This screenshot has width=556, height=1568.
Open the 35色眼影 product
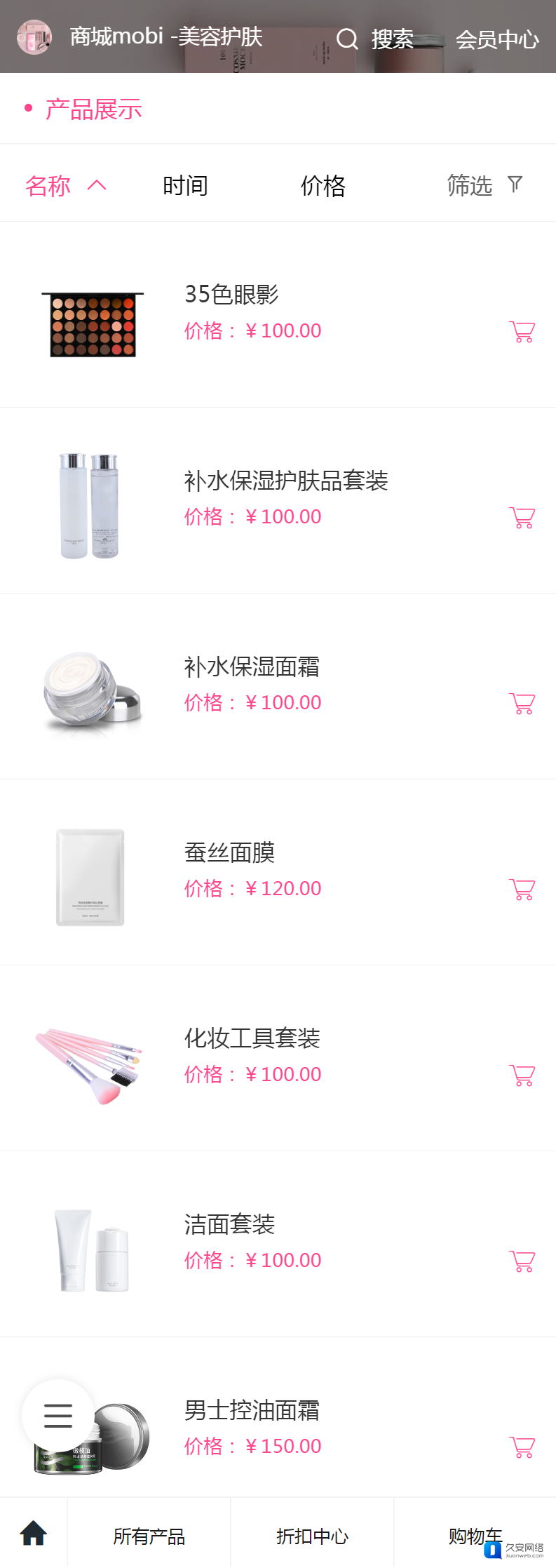tap(231, 295)
